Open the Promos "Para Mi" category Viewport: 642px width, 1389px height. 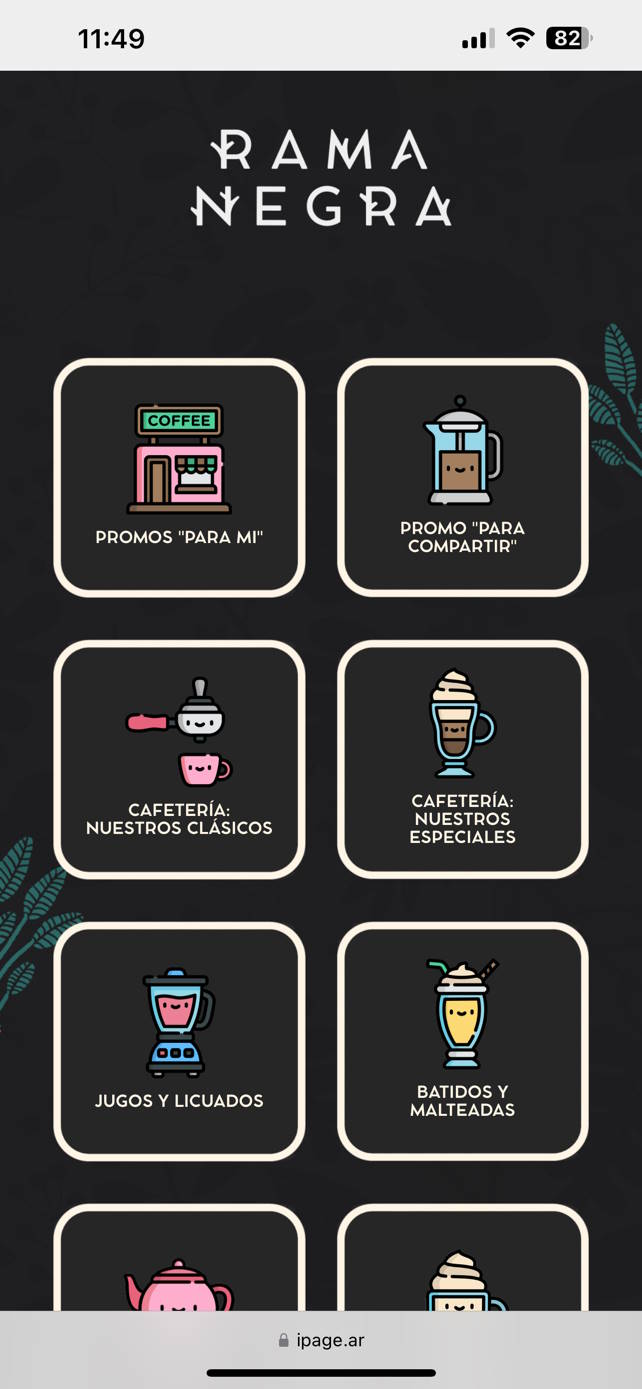[179, 477]
